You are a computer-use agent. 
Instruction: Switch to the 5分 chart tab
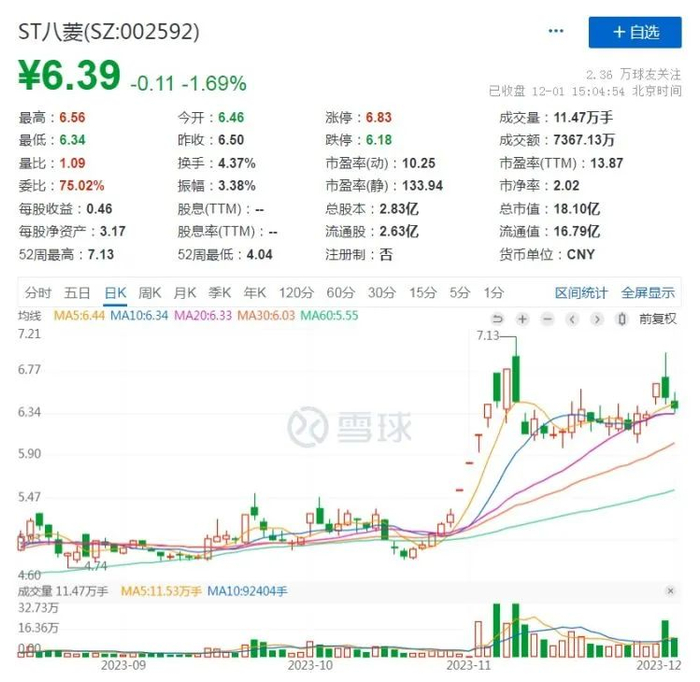pyautogui.click(x=459, y=293)
